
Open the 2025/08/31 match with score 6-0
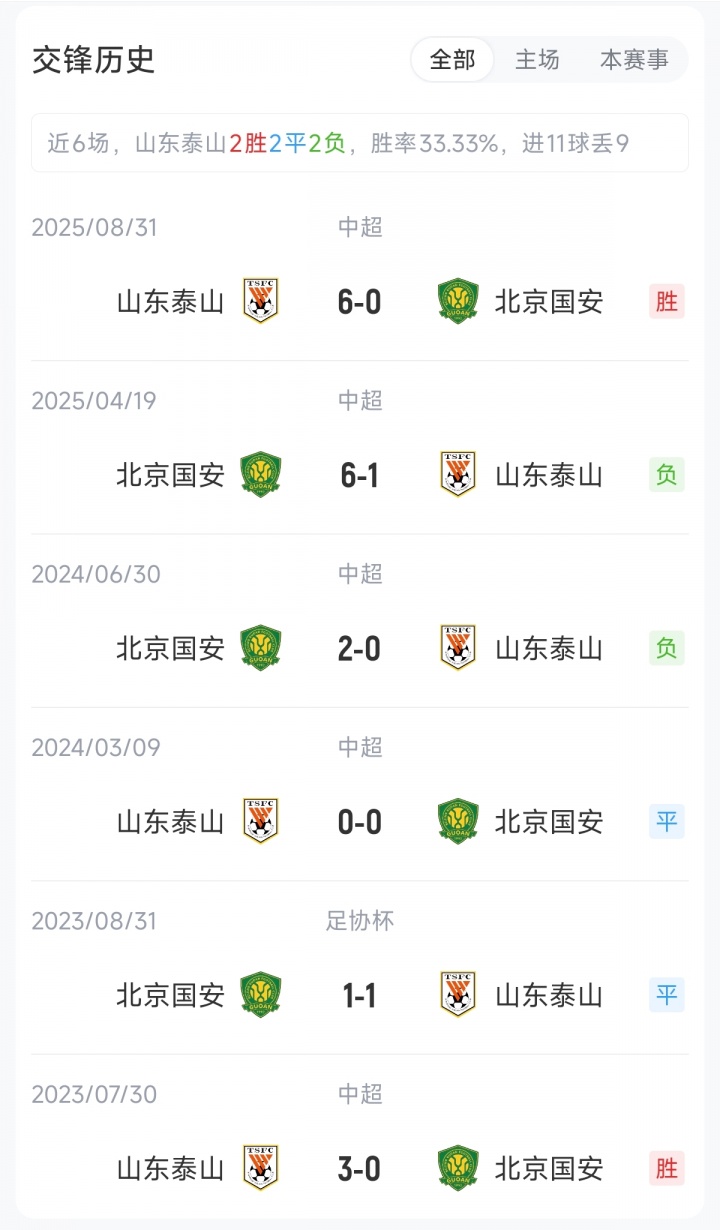tap(360, 301)
